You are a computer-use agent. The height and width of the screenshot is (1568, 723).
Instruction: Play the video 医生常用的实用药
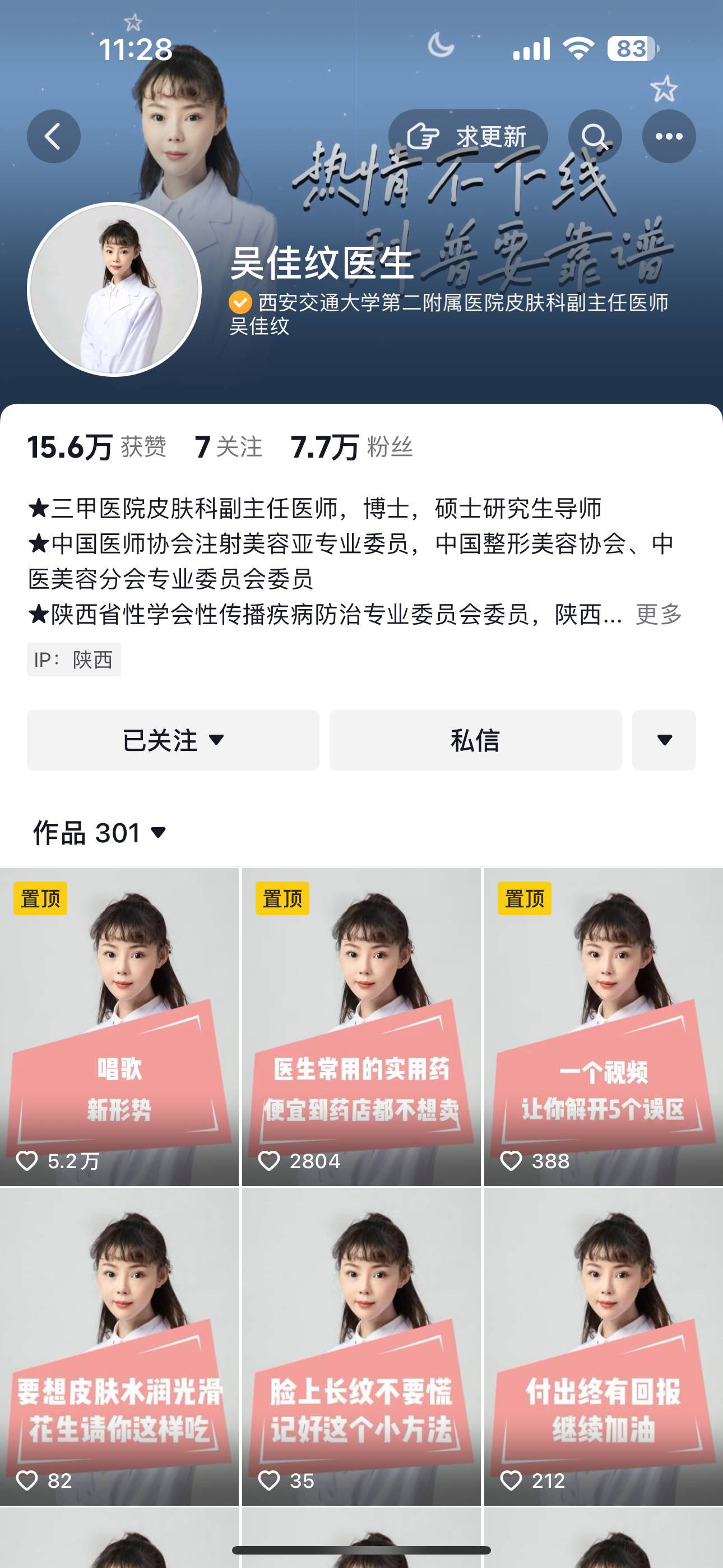[361, 1026]
